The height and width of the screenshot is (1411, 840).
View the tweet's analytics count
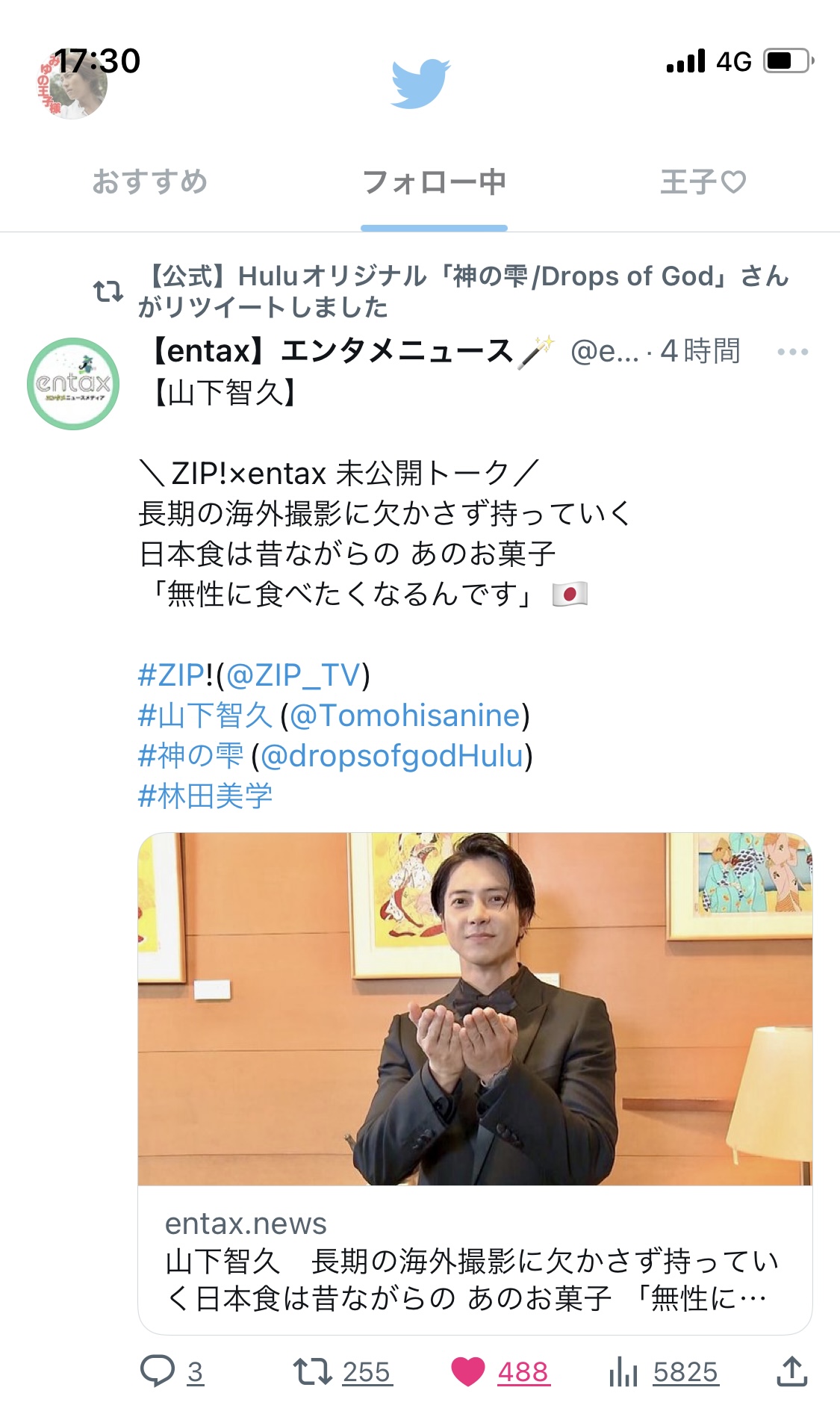(665, 1371)
